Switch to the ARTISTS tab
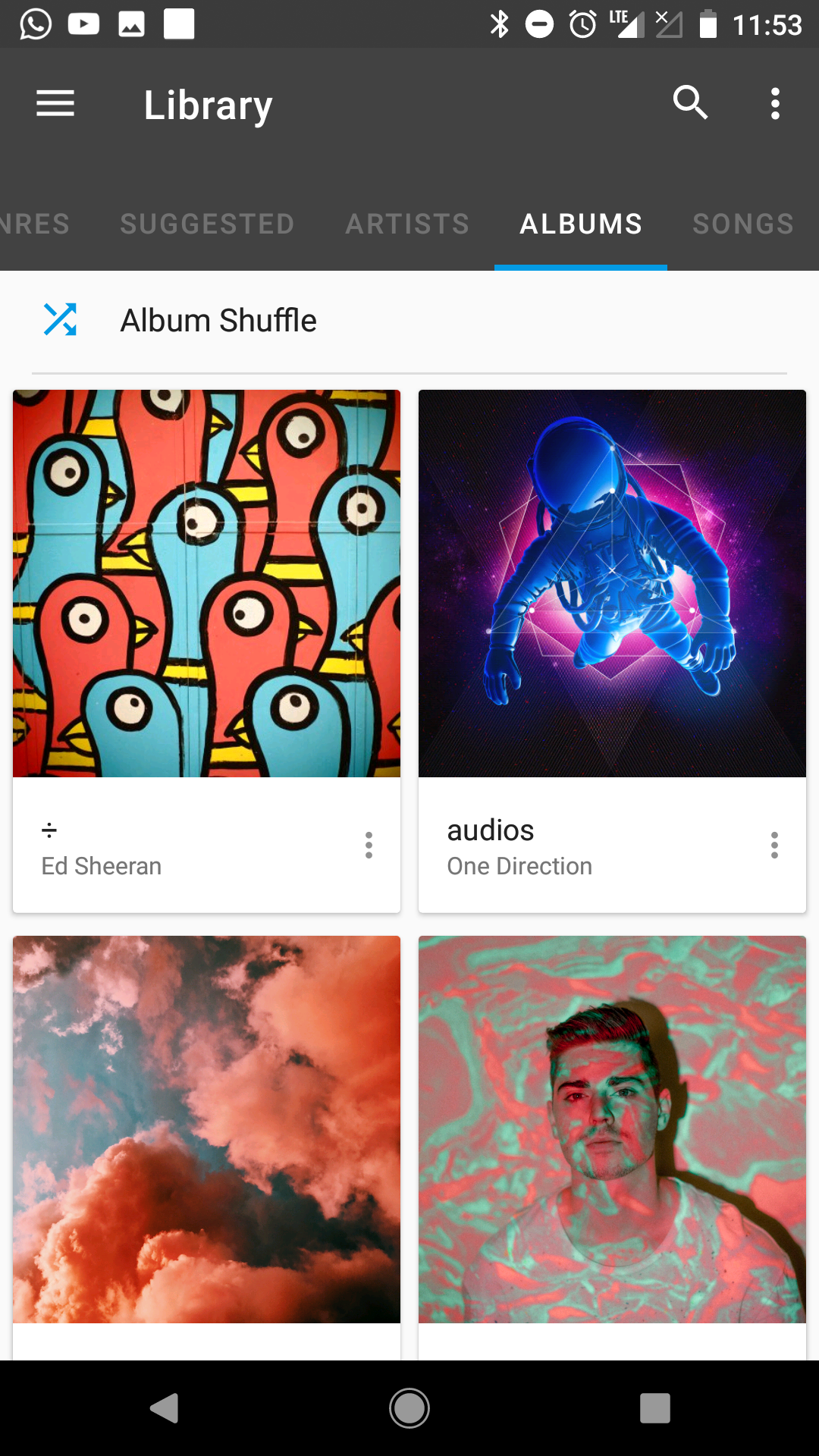 (406, 224)
